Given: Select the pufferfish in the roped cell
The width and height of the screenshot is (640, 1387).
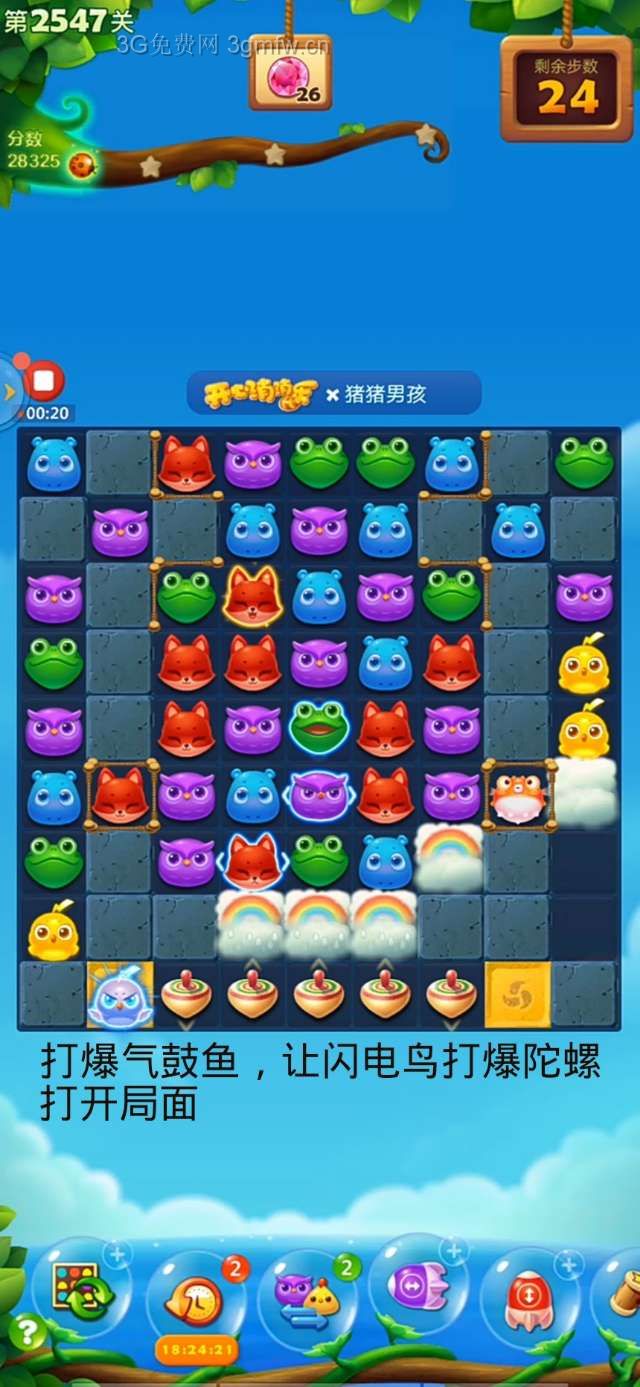Looking at the screenshot, I should (517, 795).
